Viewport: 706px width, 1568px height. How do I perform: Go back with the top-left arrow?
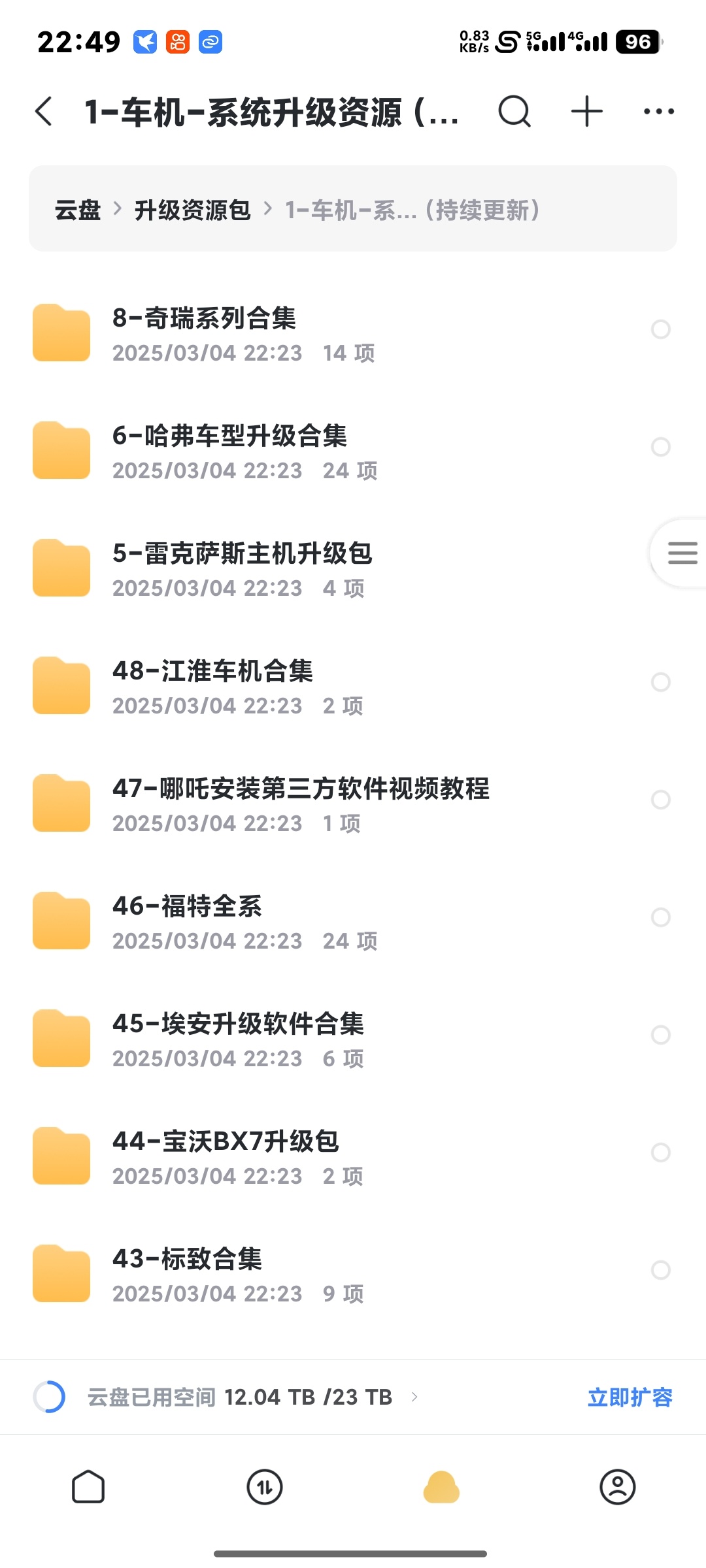point(44,111)
